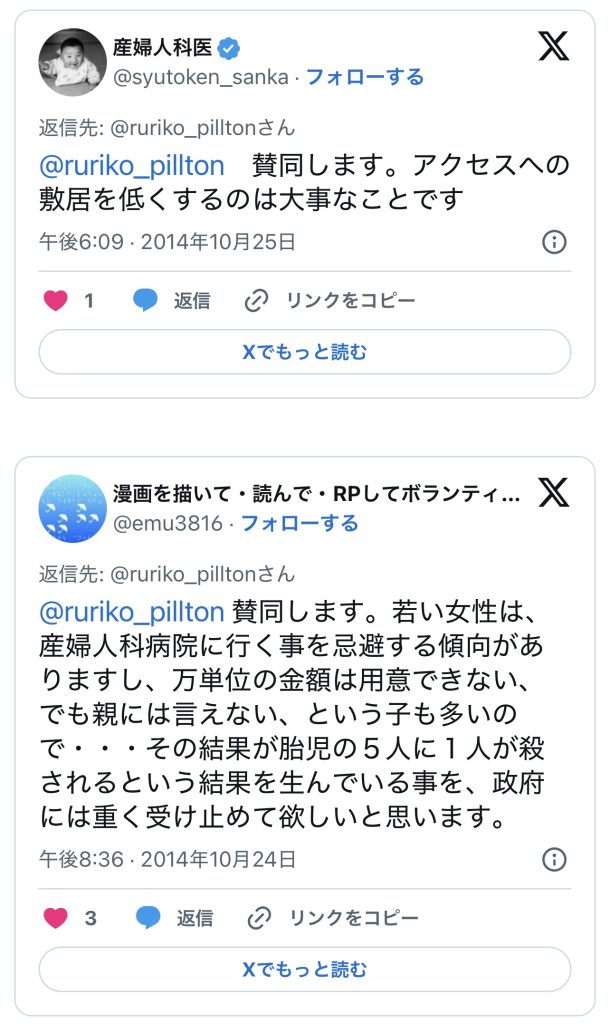610x1024 pixels.
Task: Open info icon on the October 24 tweet
Action: [x=553, y=859]
